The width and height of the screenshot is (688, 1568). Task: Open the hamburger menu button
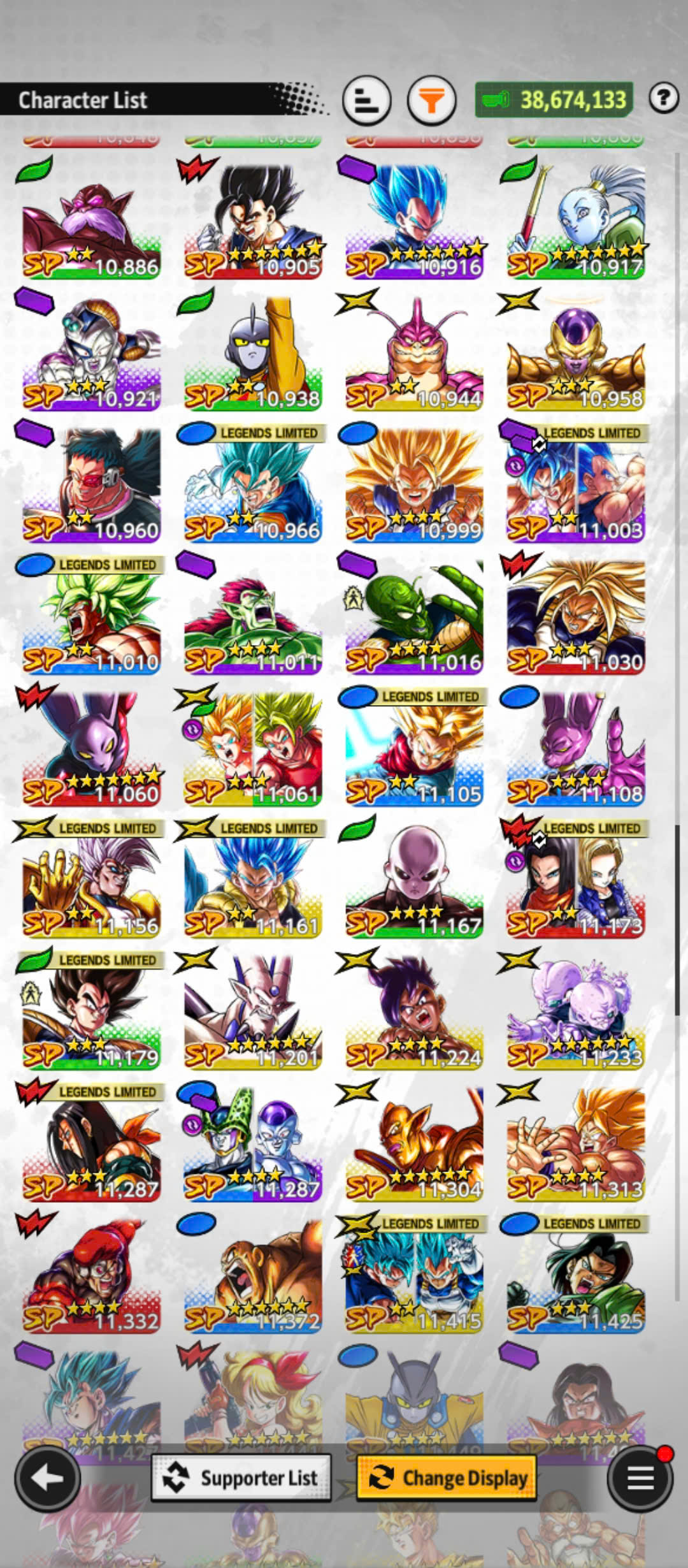(x=640, y=1478)
